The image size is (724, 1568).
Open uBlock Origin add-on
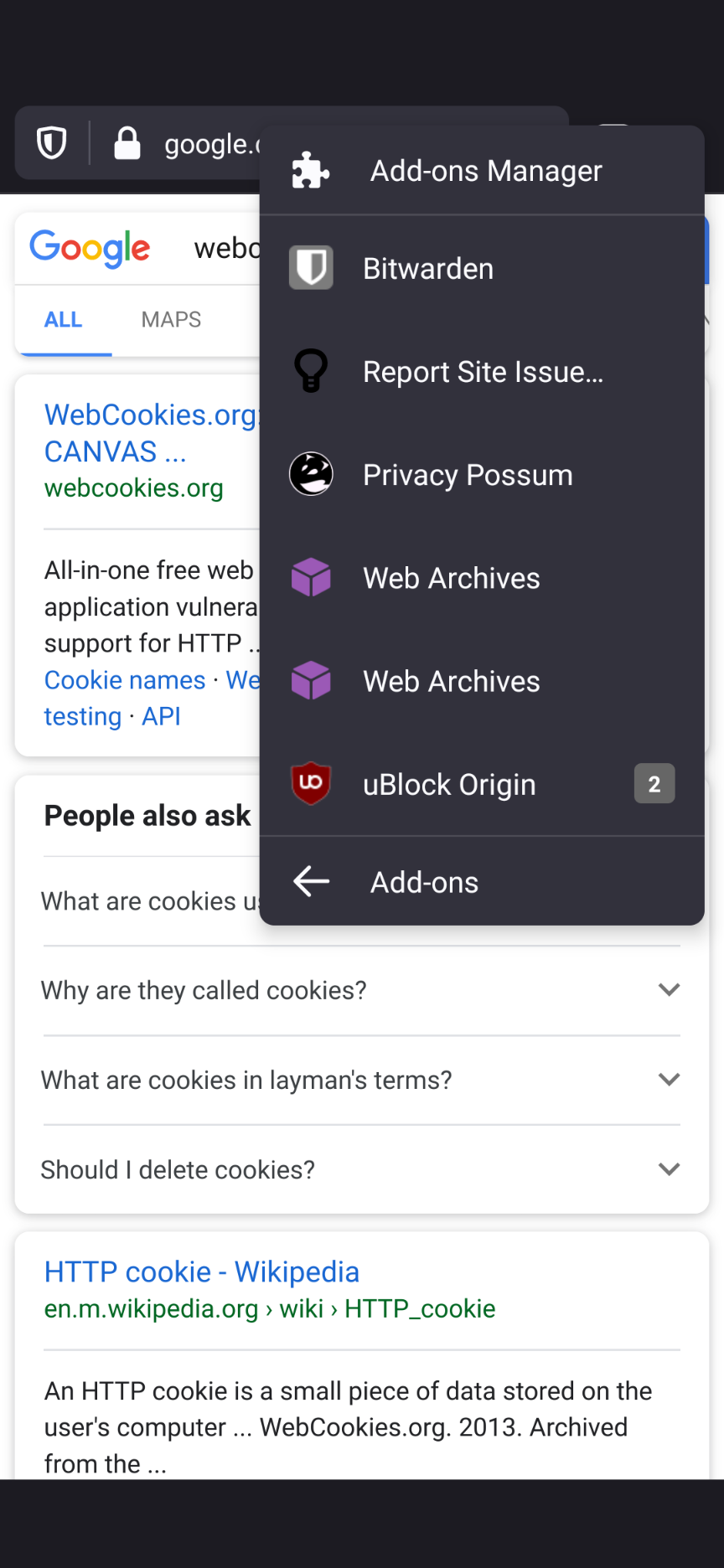(482, 785)
